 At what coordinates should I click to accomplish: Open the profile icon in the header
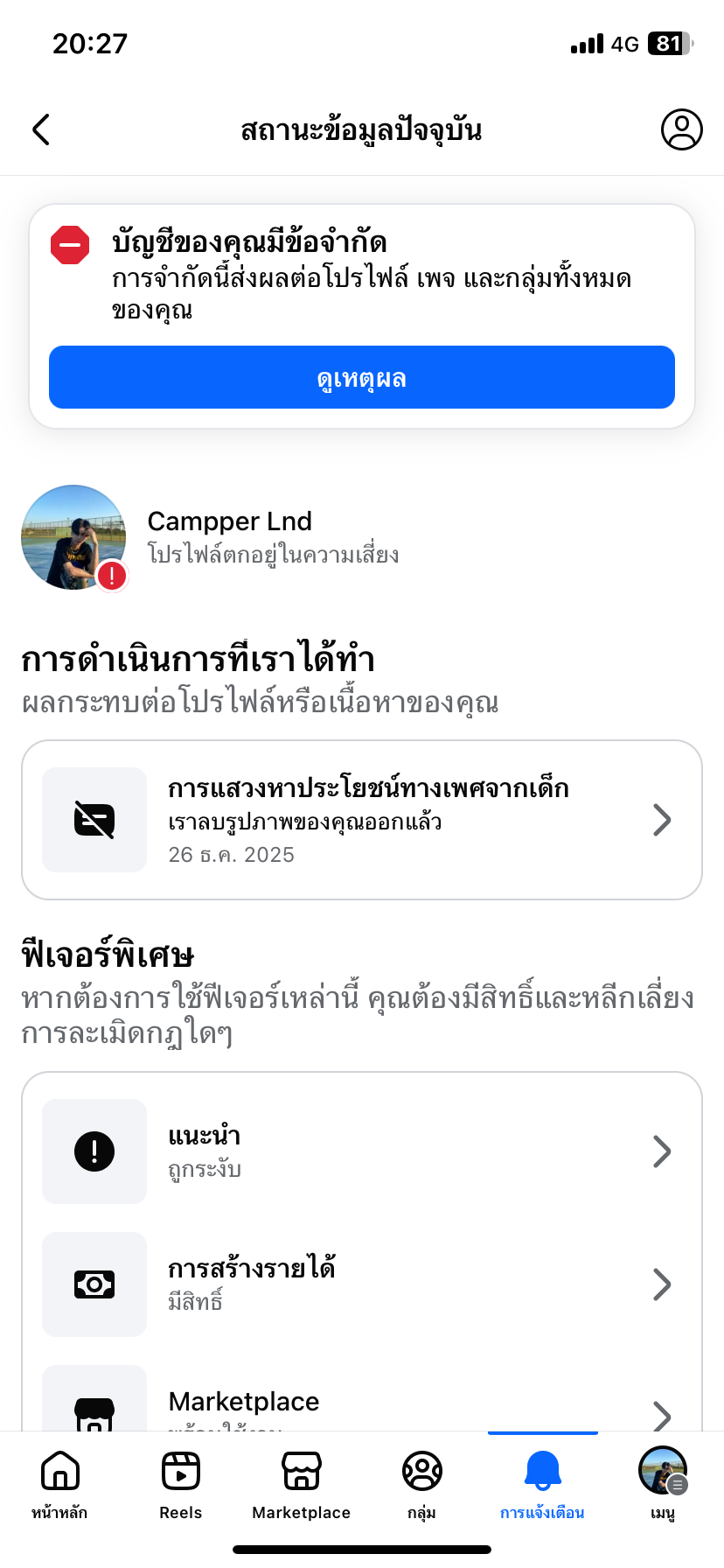pyautogui.click(x=681, y=129)
